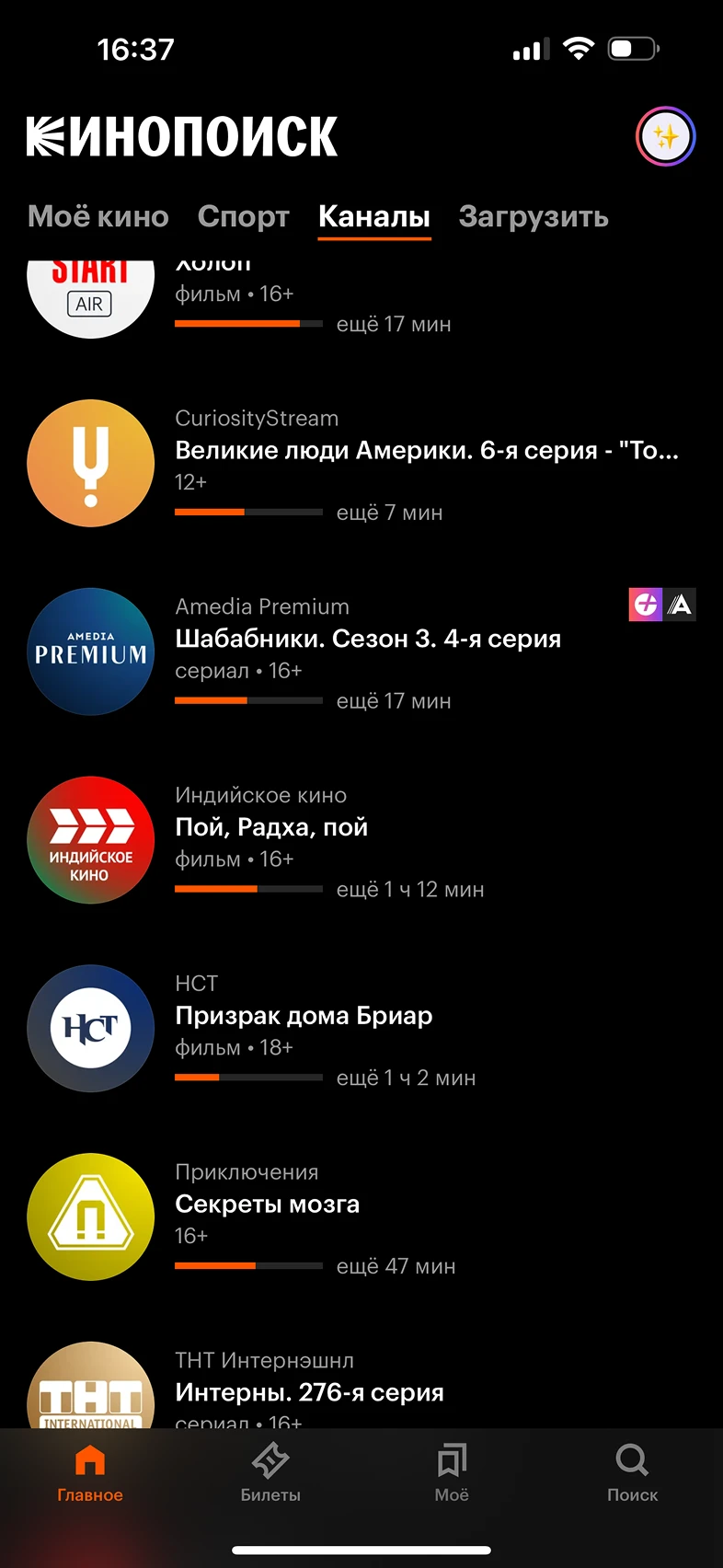Image resolution: width=723 pixels, height=1568 pixels.
Task: Open the show Призрак дома Бриар
Action: [x=304, y=1015]
